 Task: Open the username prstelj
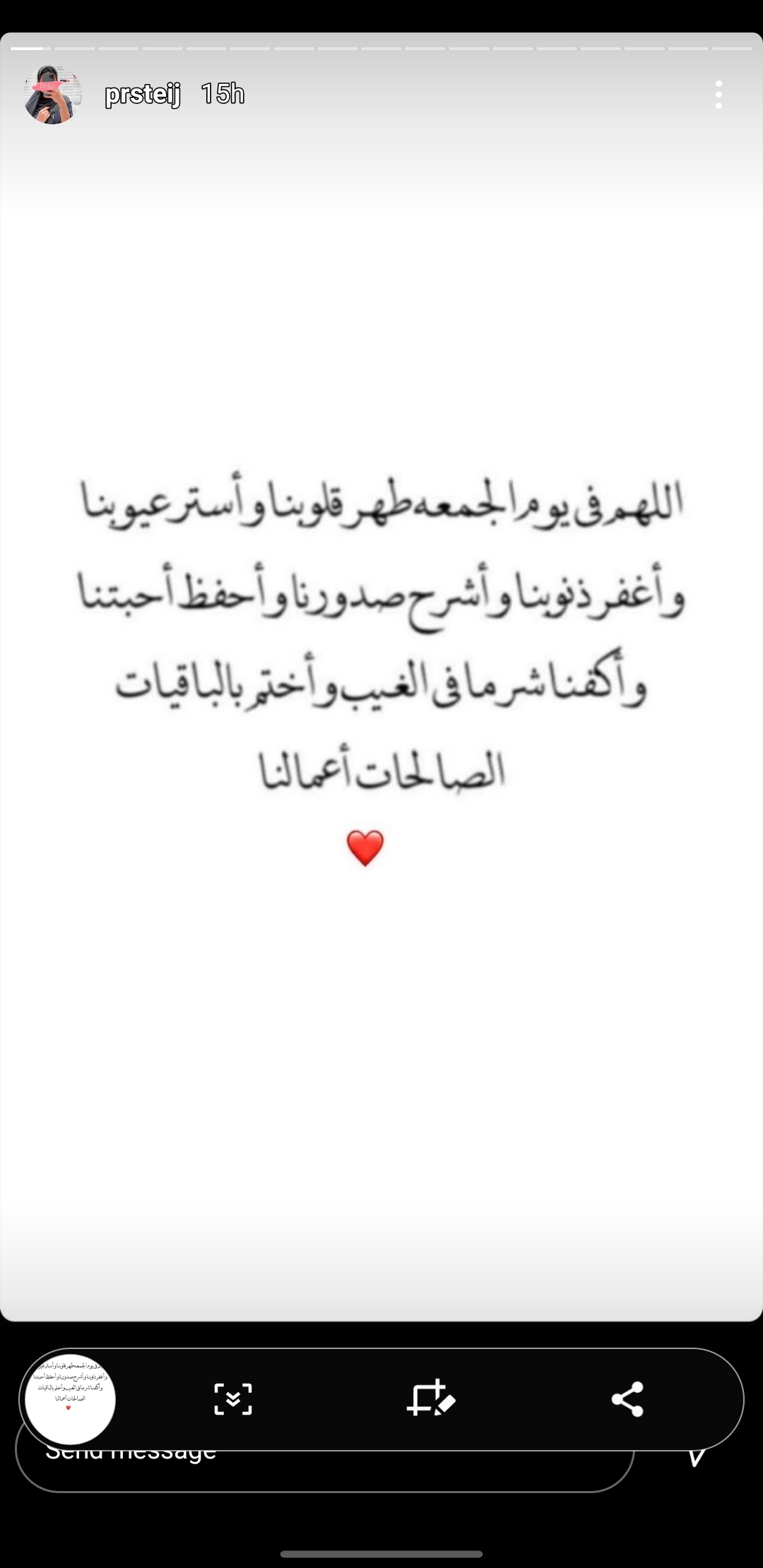(x=143, y=93)
